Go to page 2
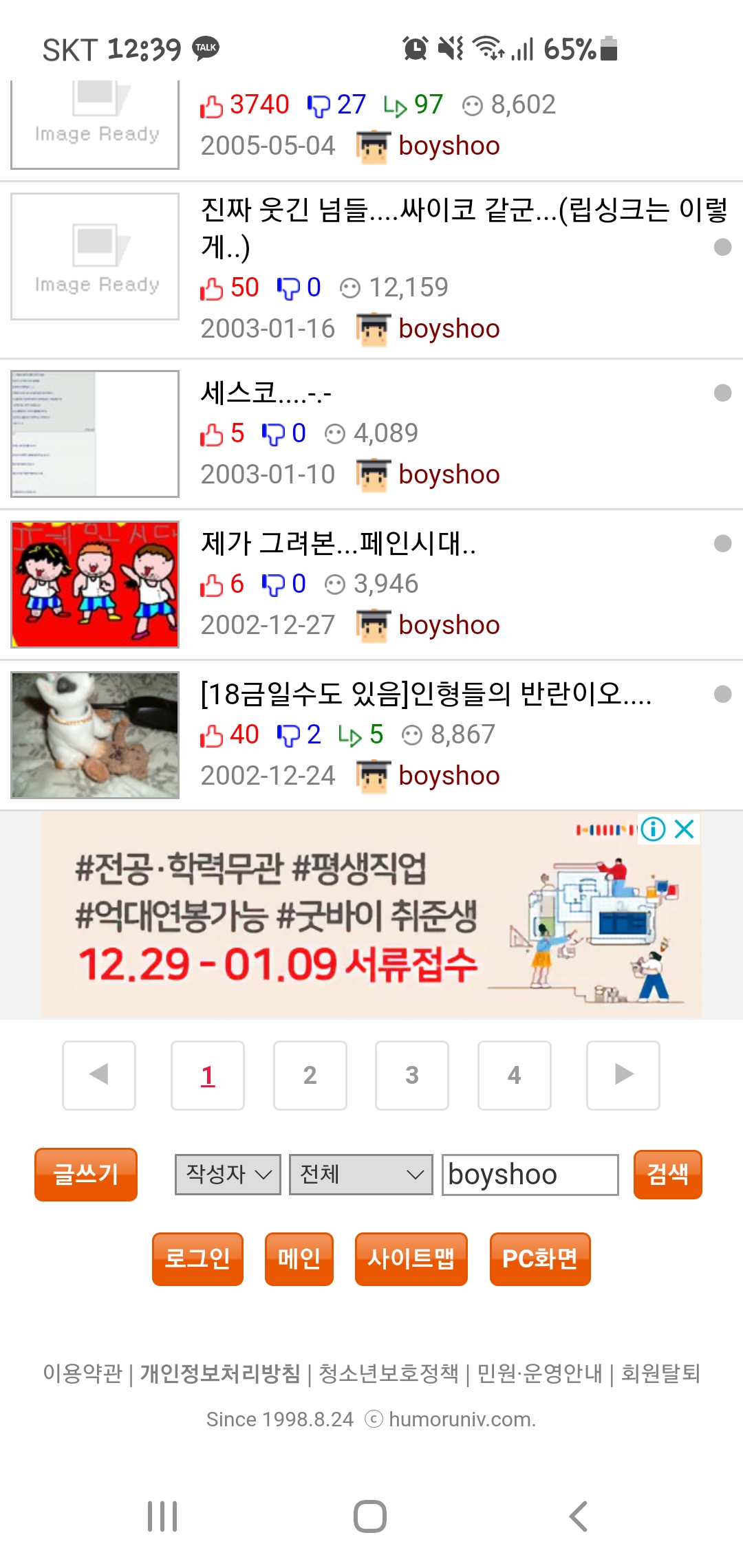This screenshot has width=743, height=1568. click(310, 1075)
